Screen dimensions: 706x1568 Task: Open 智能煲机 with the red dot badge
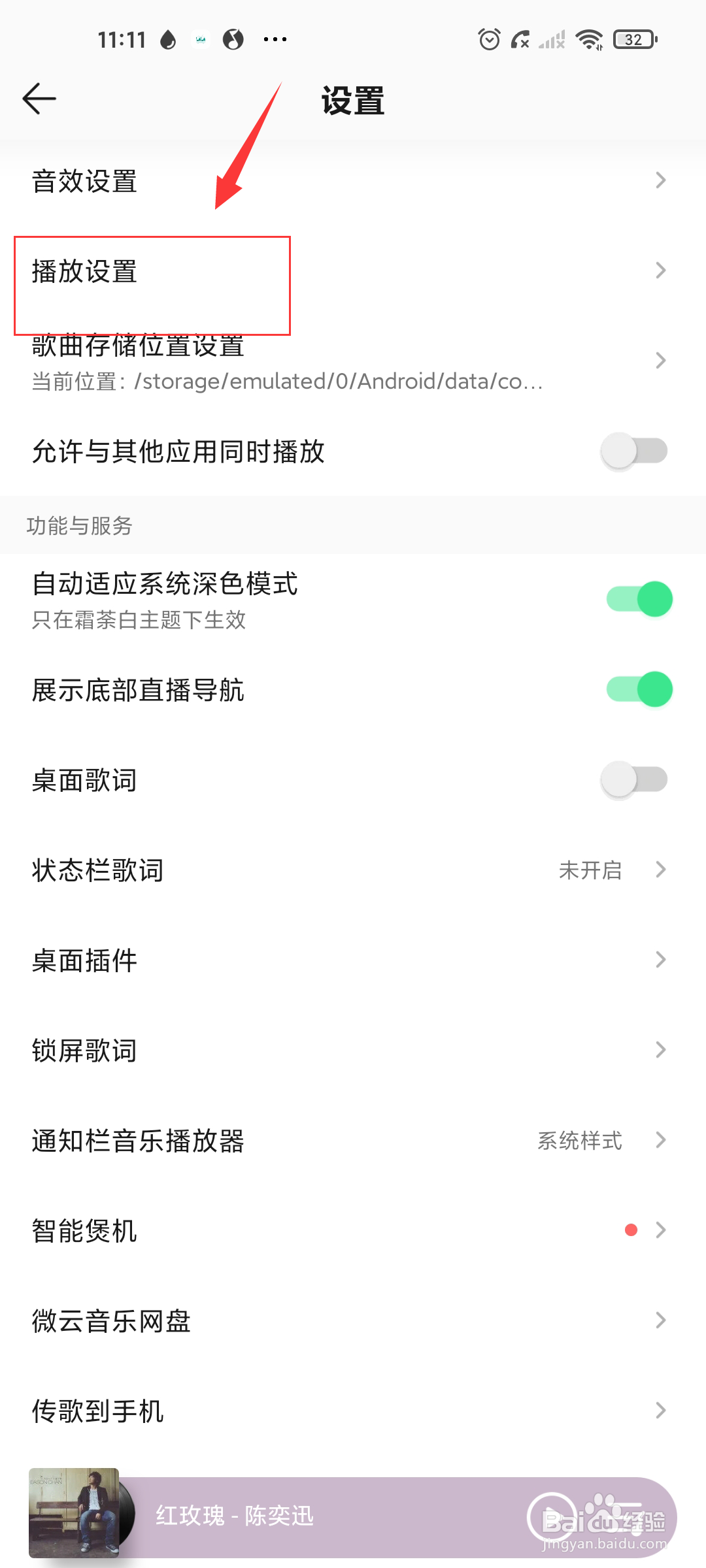(x=353, y=1230)
